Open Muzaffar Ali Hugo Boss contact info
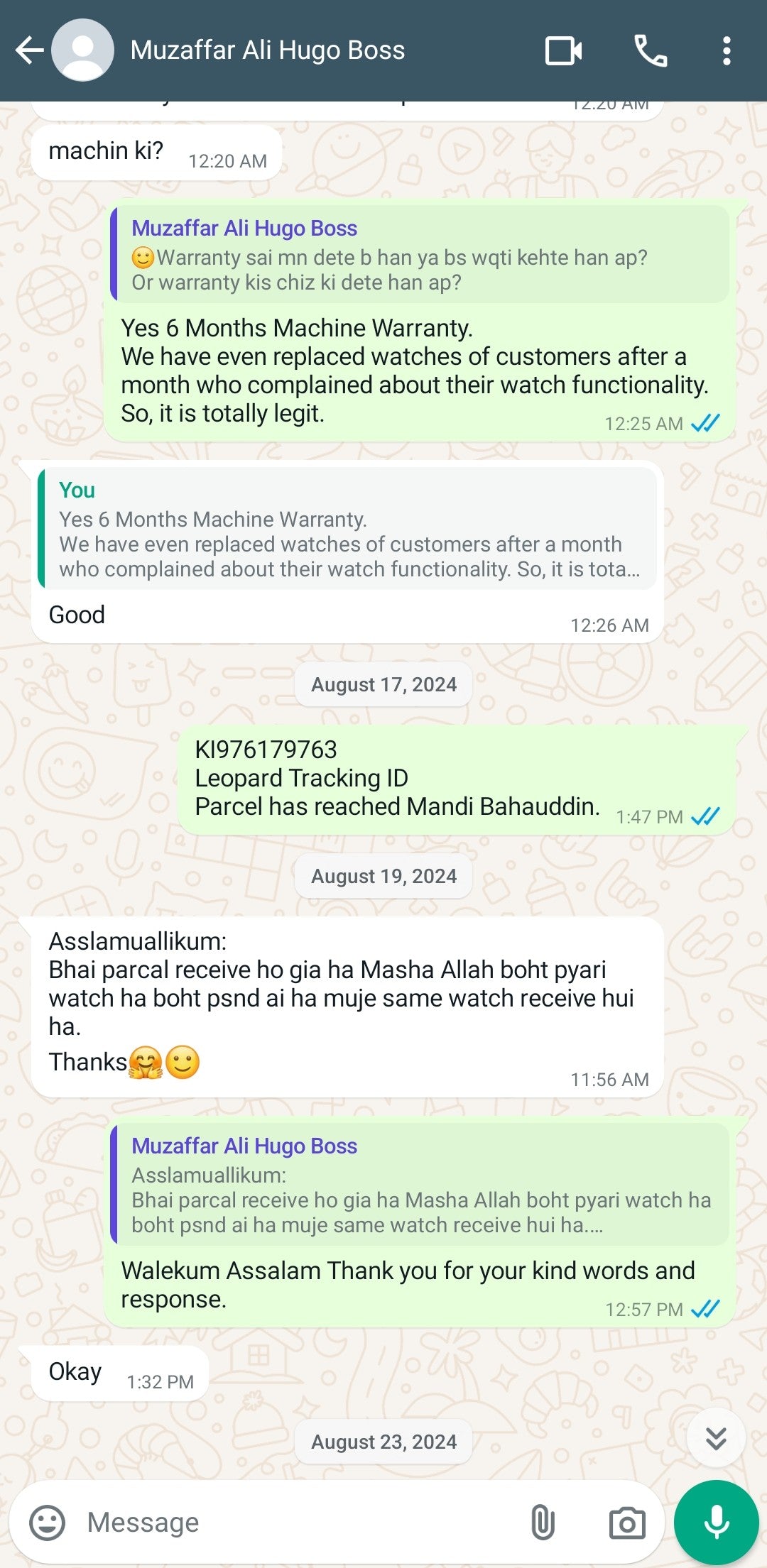This screenshot has height=1568, width=767. (x=267, y=50)
